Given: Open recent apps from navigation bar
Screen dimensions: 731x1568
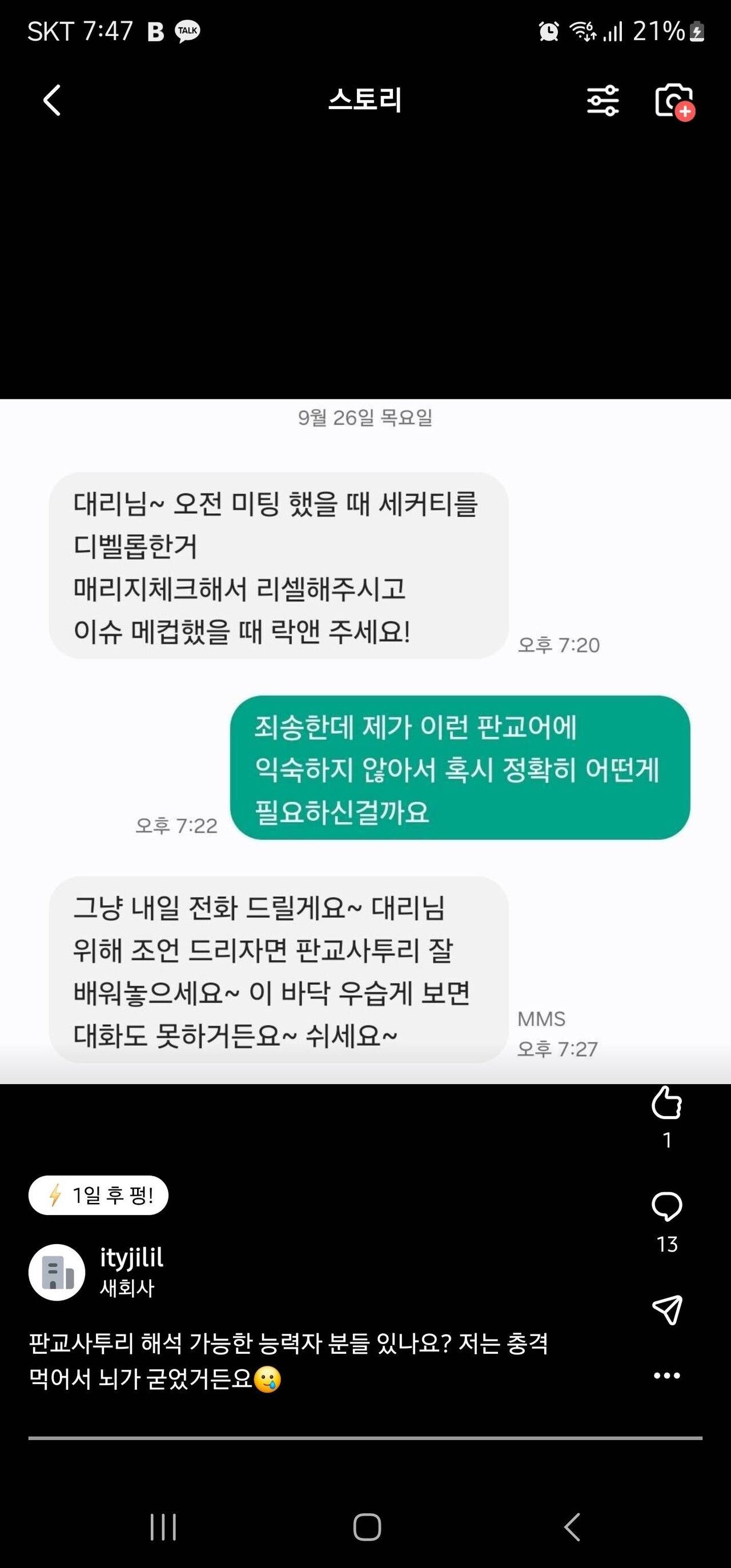Looking at the screenshot, I should tap(163, 1527).
